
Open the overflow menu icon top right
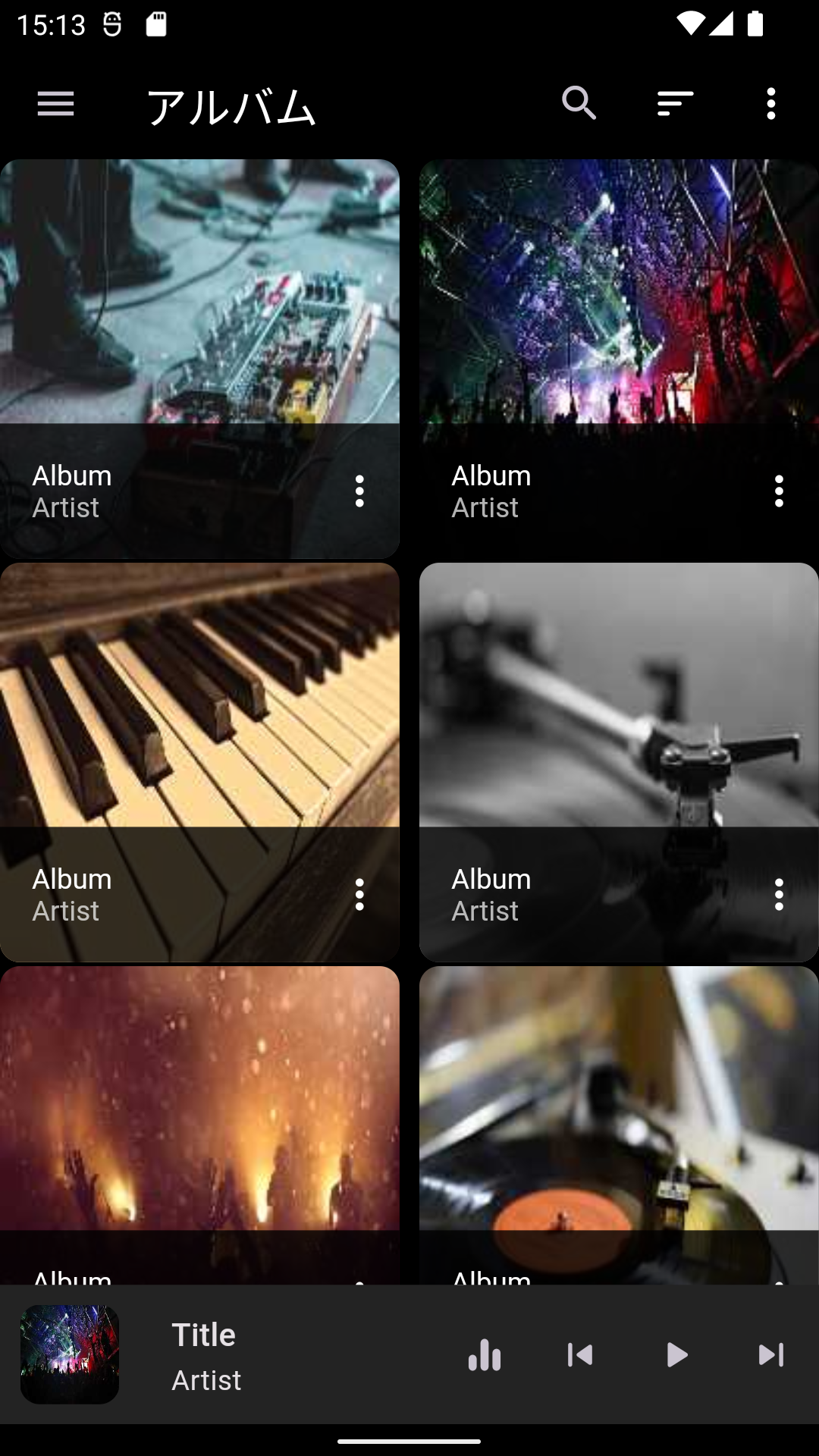pos(770,103)
